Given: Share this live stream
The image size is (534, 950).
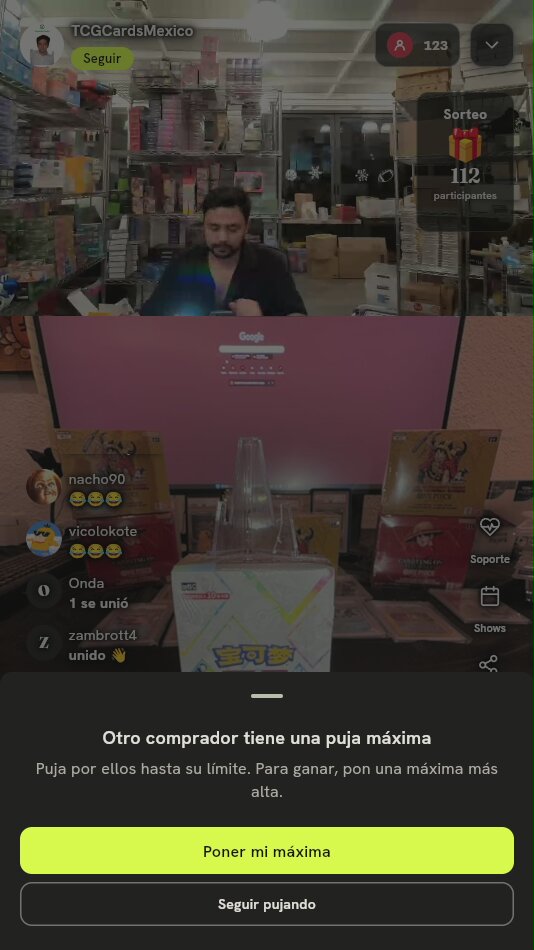Looking at the screenshot, I should (x=489, y=663).
